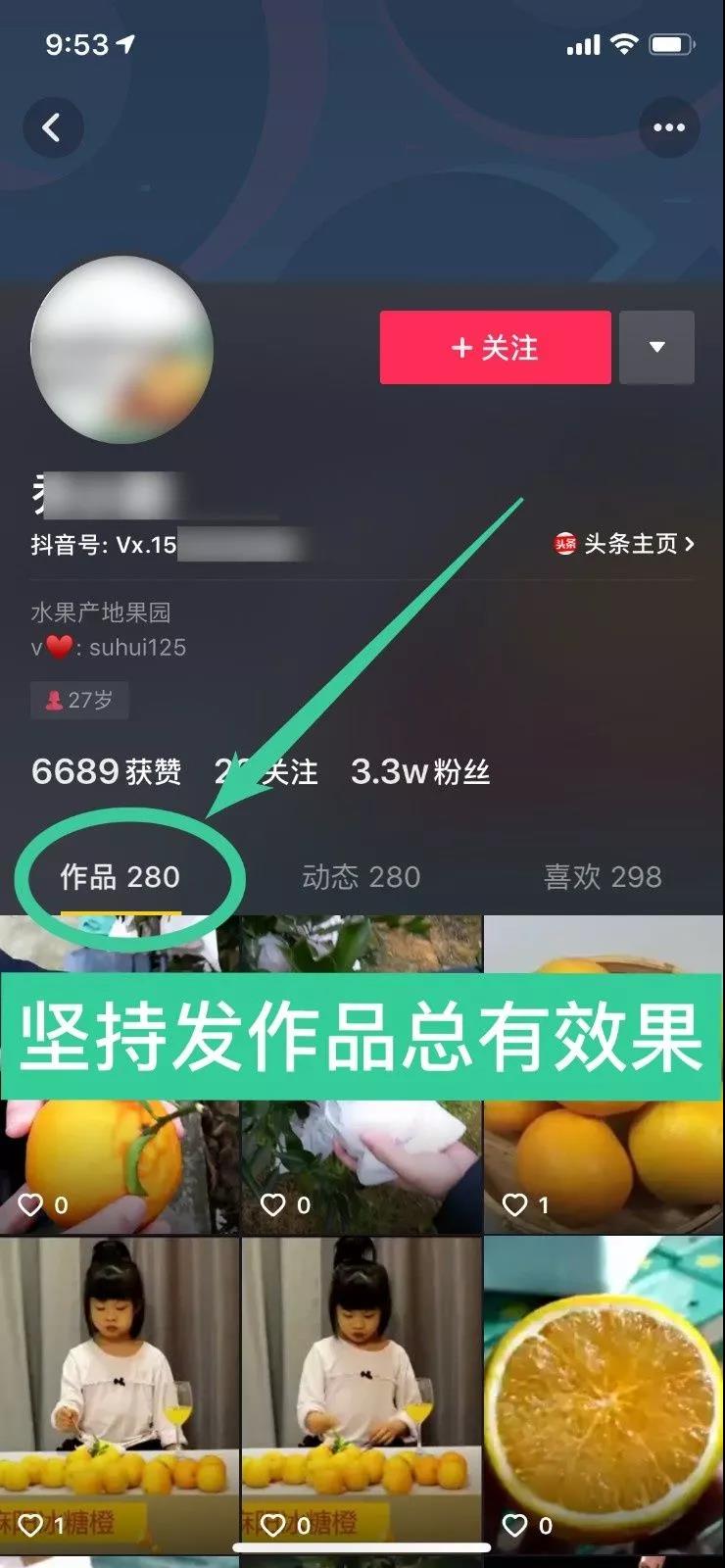Open the girl with oranges video with 1 like
The width and height of the screenshot is (725, 1568).
pos(120,1392)
